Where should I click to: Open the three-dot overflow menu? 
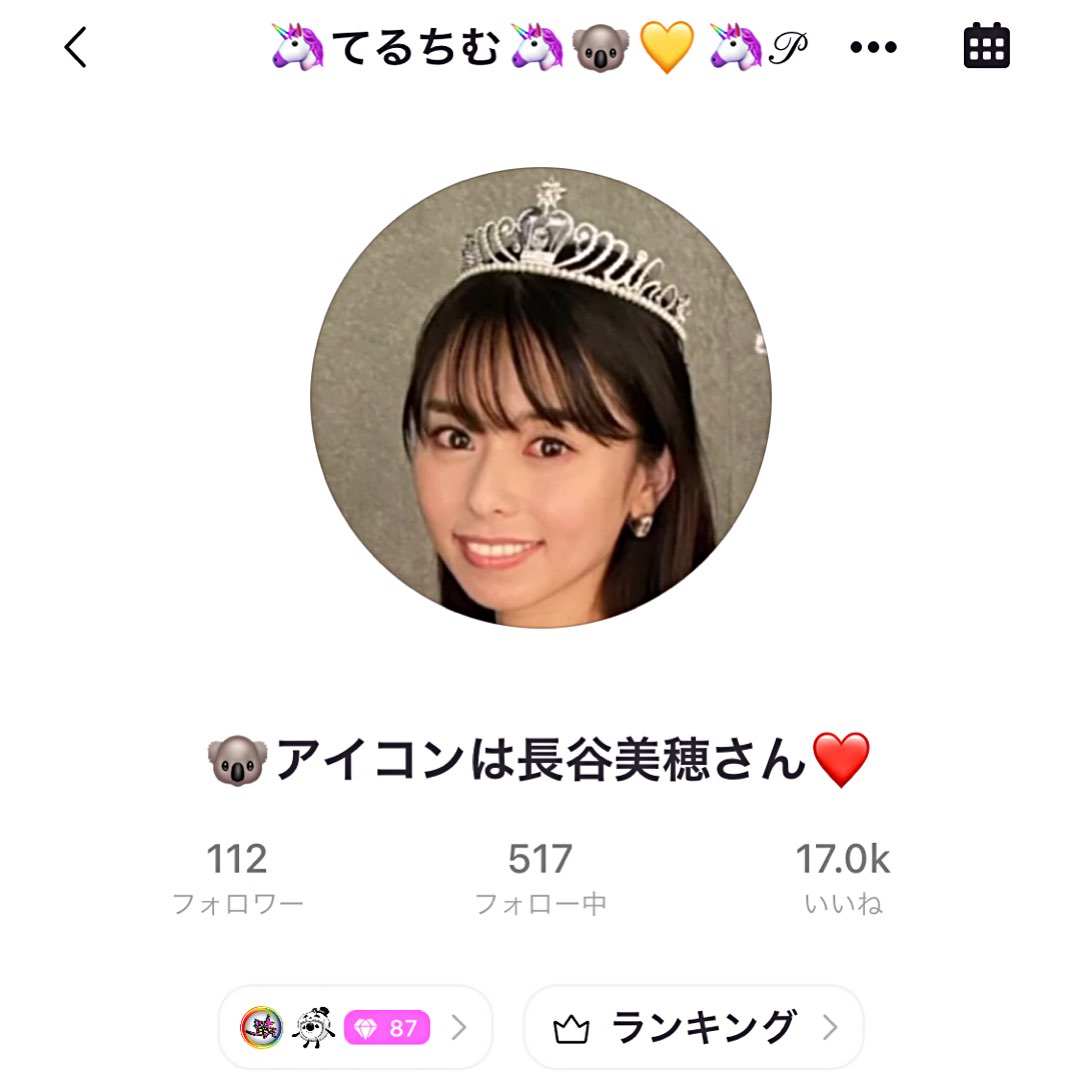click(x=873, y=48)
